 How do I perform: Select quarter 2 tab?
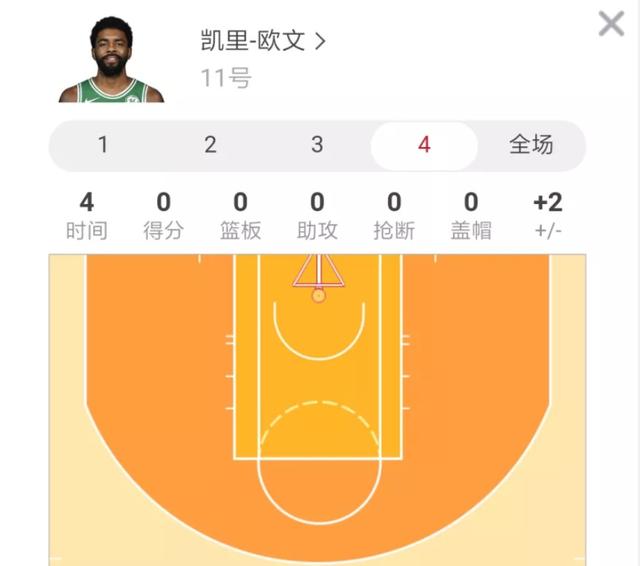pyautogui.click(x=210, y=145)
